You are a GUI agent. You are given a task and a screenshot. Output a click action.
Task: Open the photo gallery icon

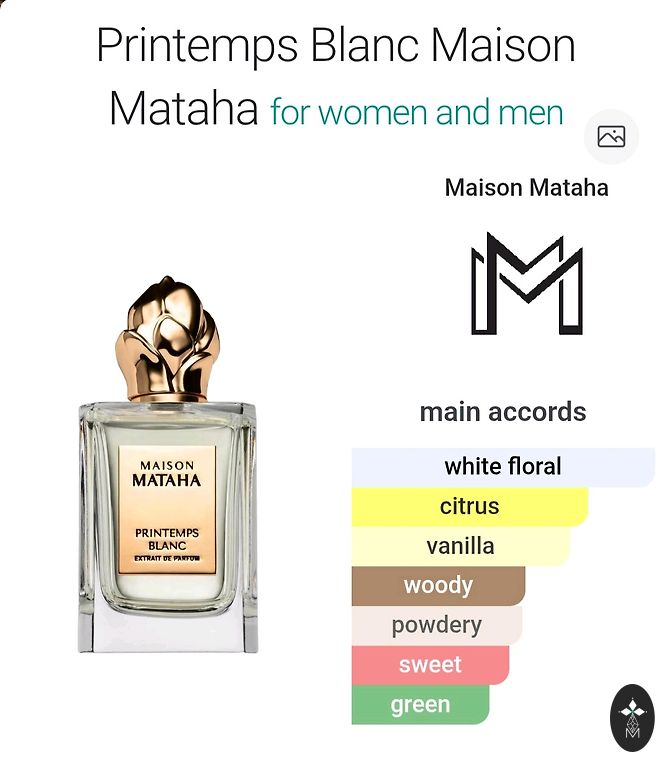click(x=611, y=137)
